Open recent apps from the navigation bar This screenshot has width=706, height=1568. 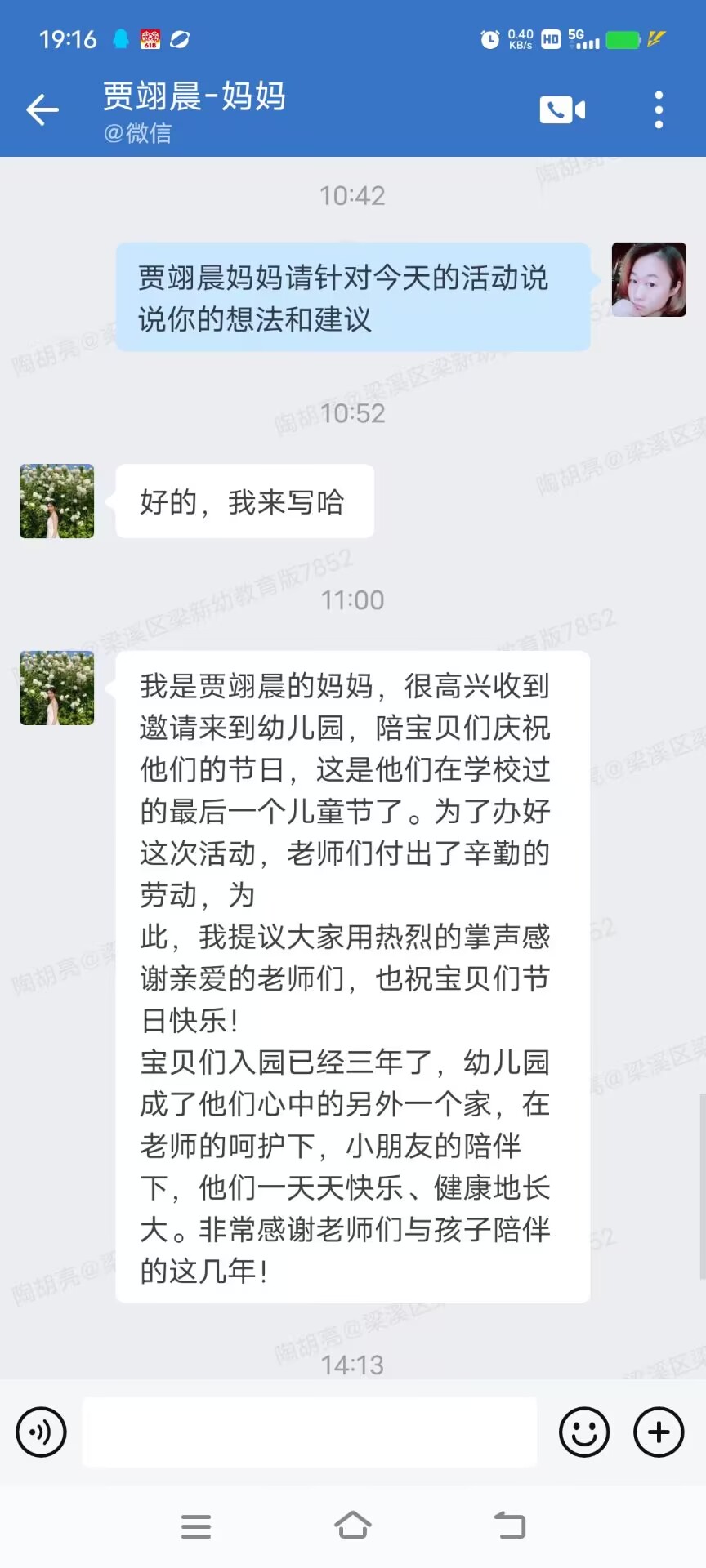click(196, 1526)
